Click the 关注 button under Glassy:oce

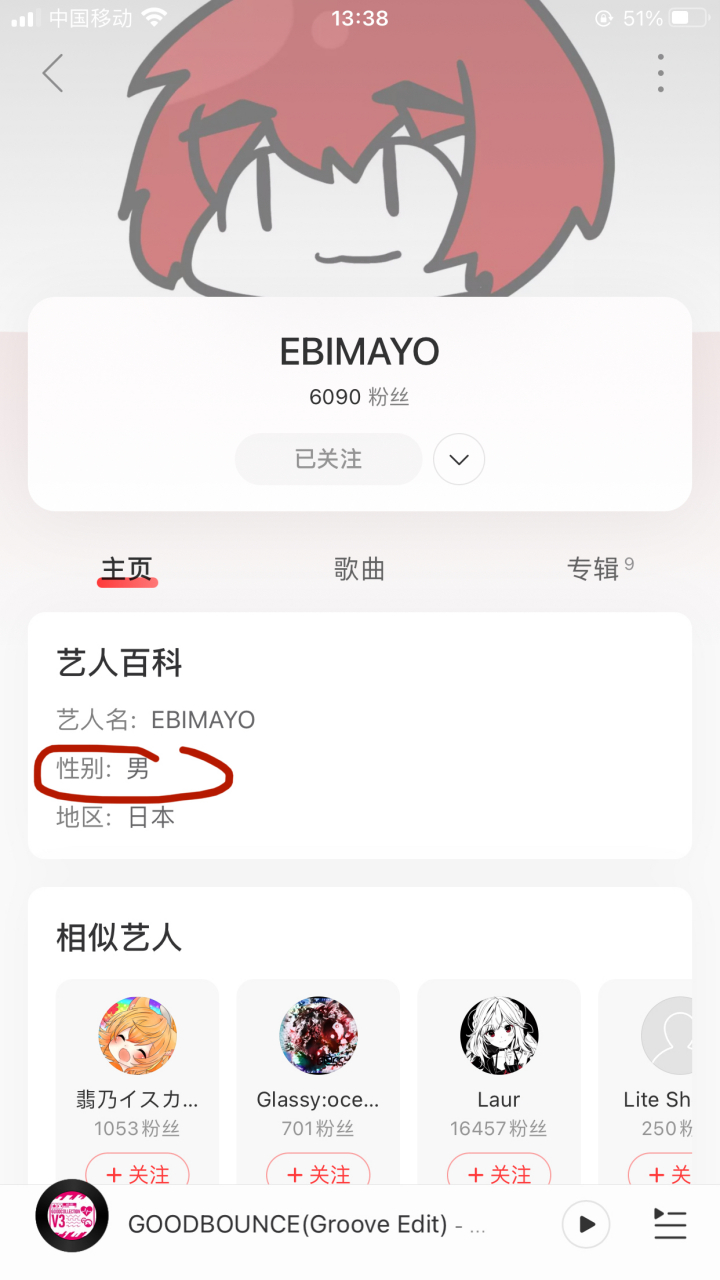click(x=317, y=1172)
